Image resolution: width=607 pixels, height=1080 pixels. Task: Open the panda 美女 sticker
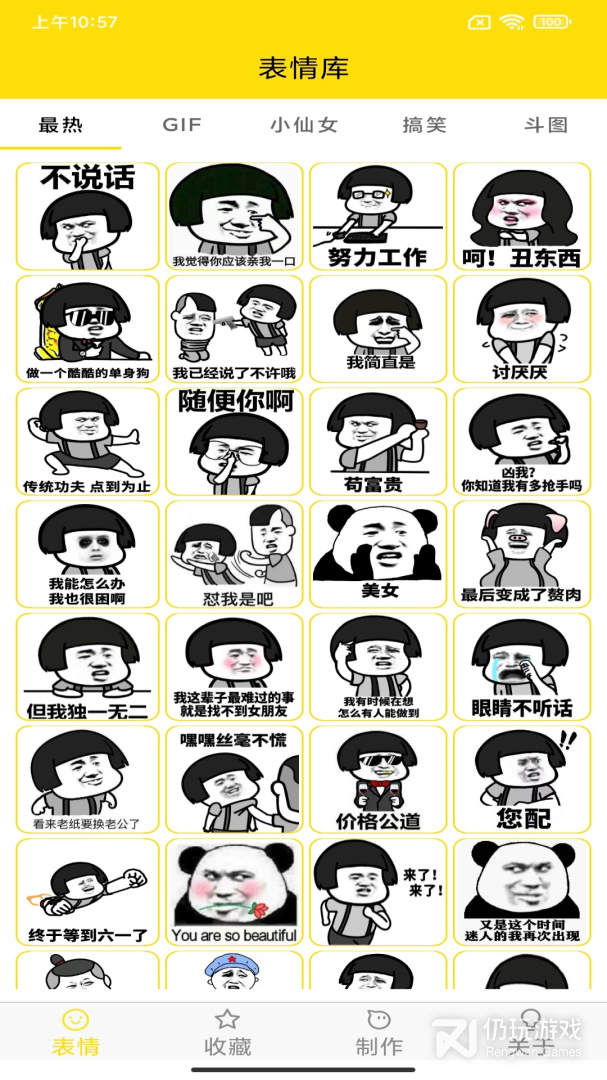[x=378, y=554]
